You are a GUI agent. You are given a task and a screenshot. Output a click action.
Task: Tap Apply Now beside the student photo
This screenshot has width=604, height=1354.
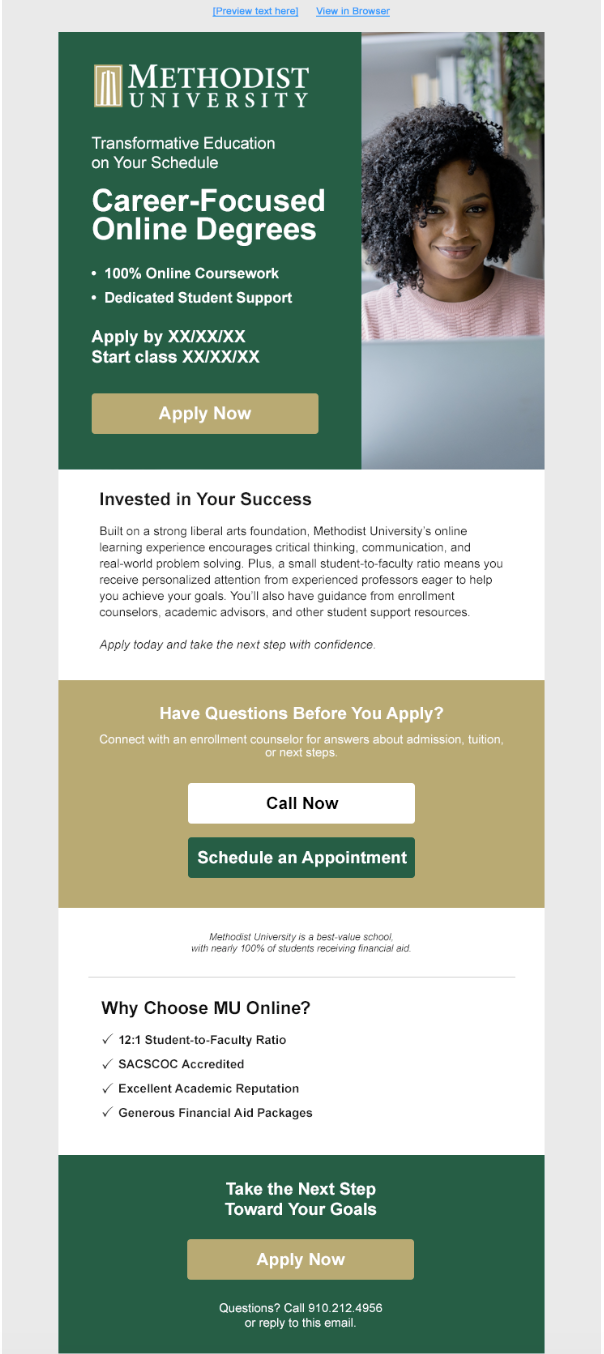click(x=205, y=413)
